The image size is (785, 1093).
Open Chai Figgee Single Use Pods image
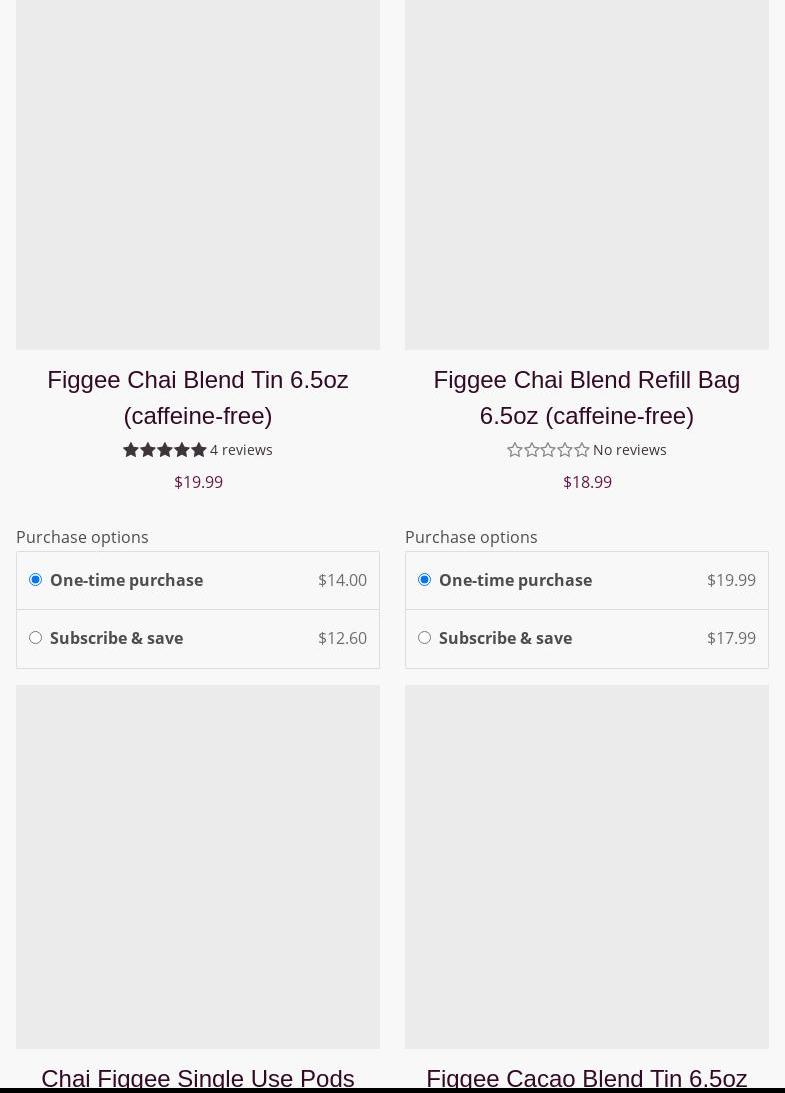pos(197,866)
